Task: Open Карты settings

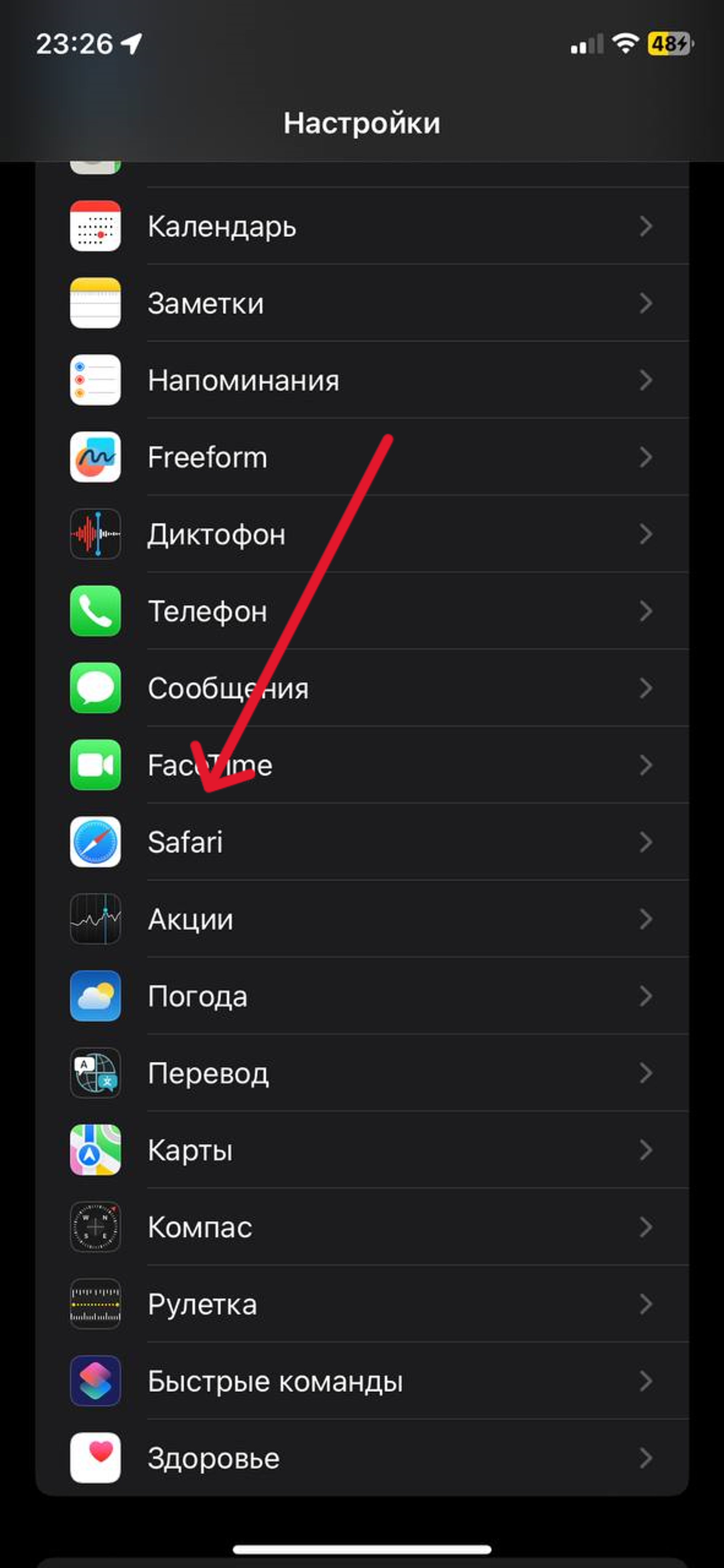Action: [x=362, y=1150]
